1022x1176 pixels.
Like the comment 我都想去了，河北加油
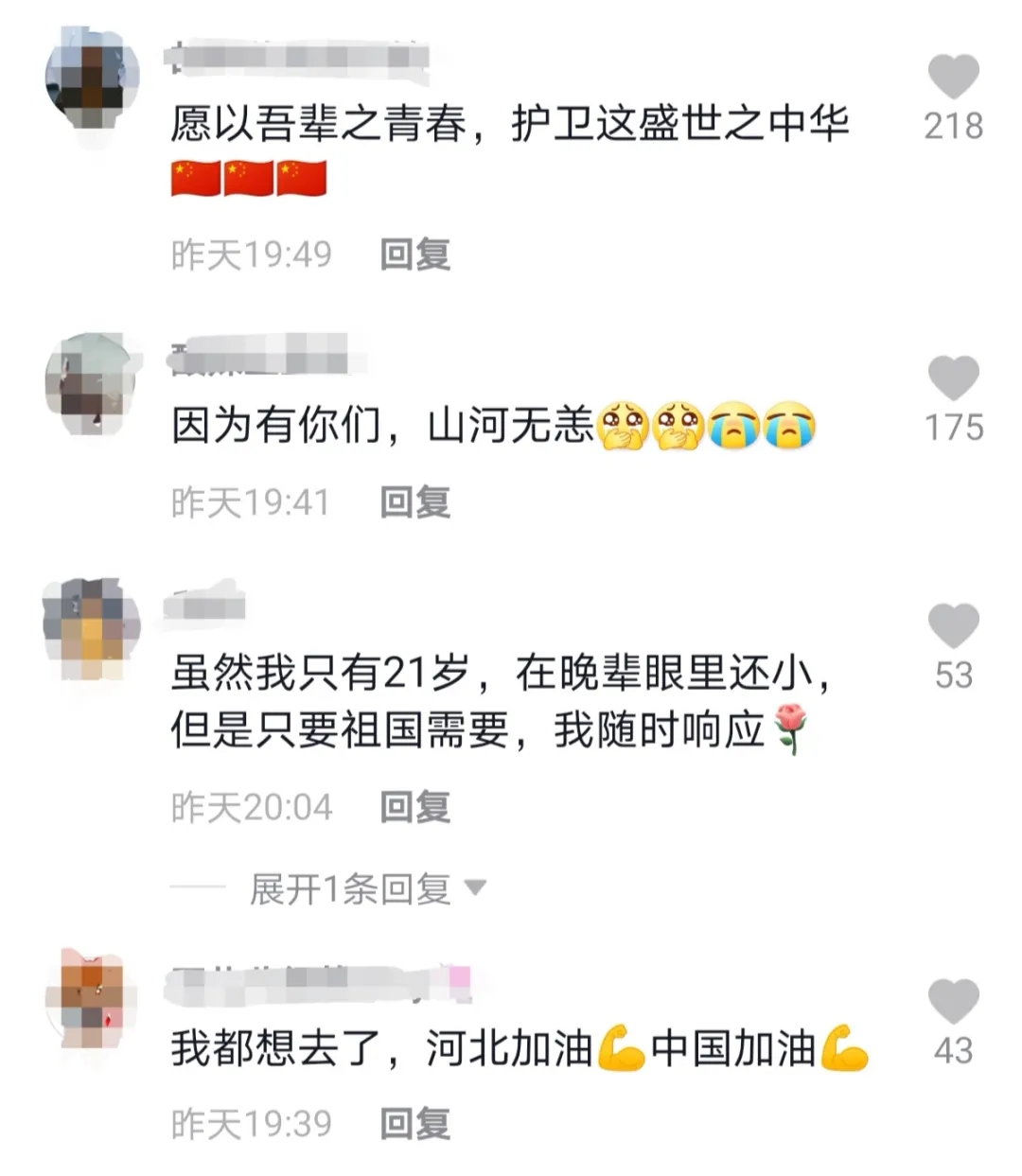pos(953,1001)
